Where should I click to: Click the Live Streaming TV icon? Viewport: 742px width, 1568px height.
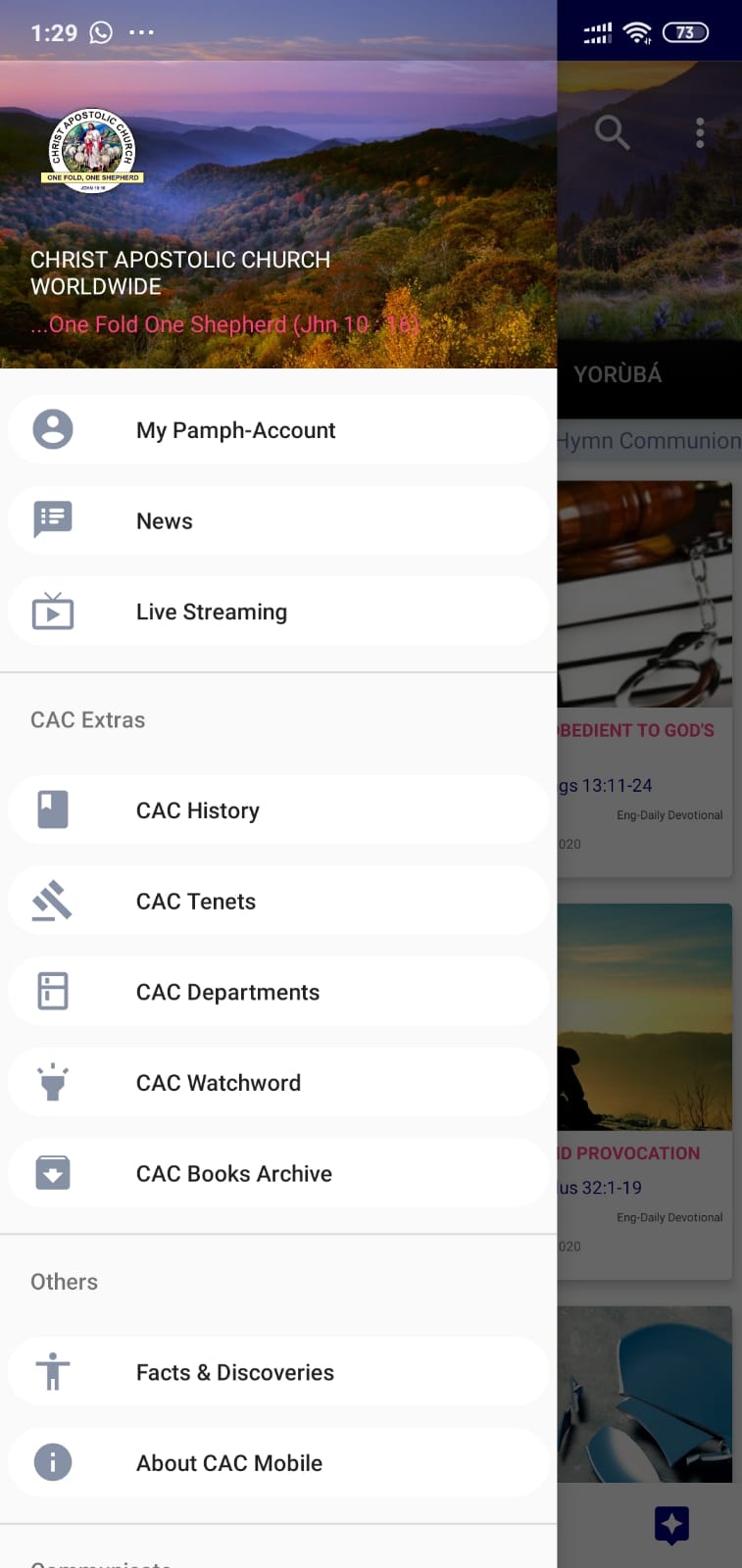pos(51,611)
